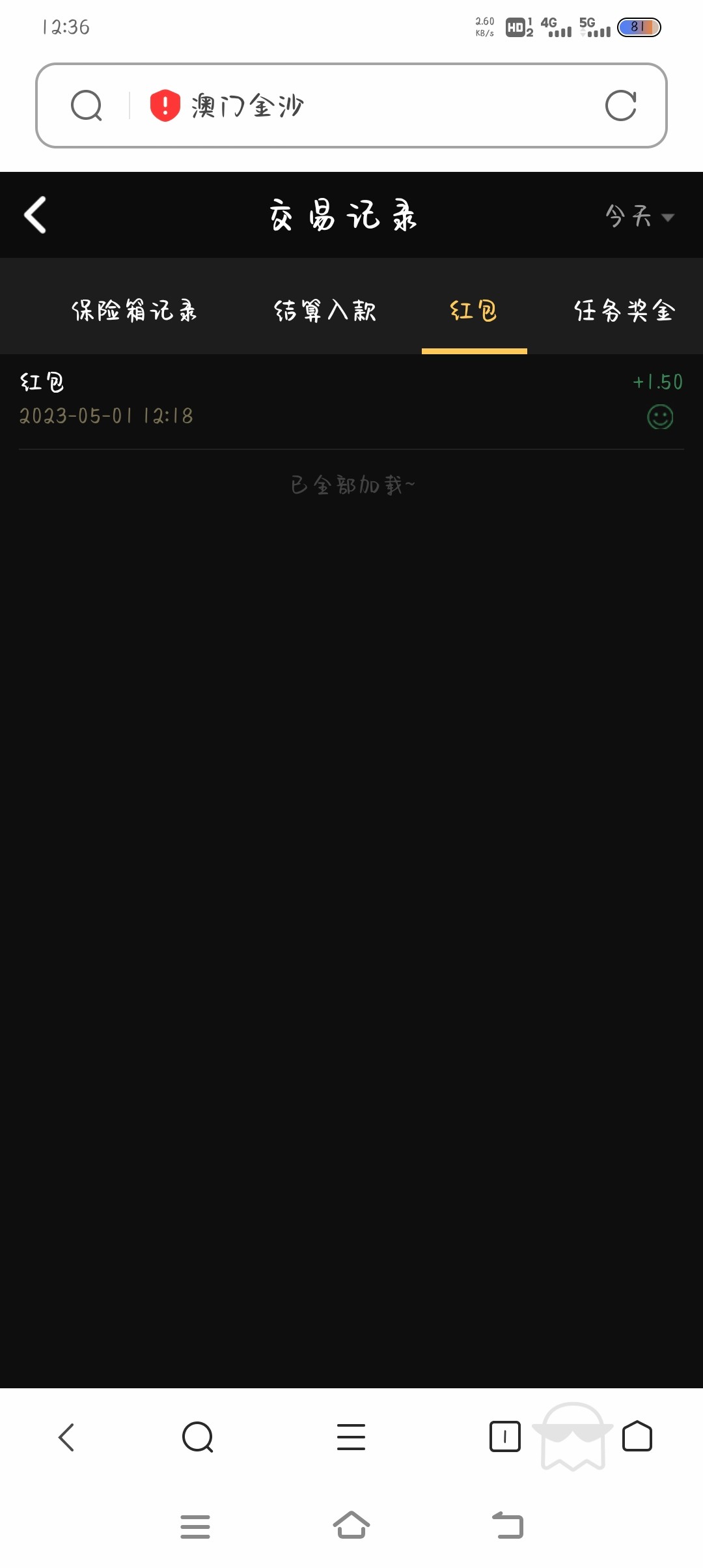
Task: Go to the browser home page
Action: point(637,1437)
